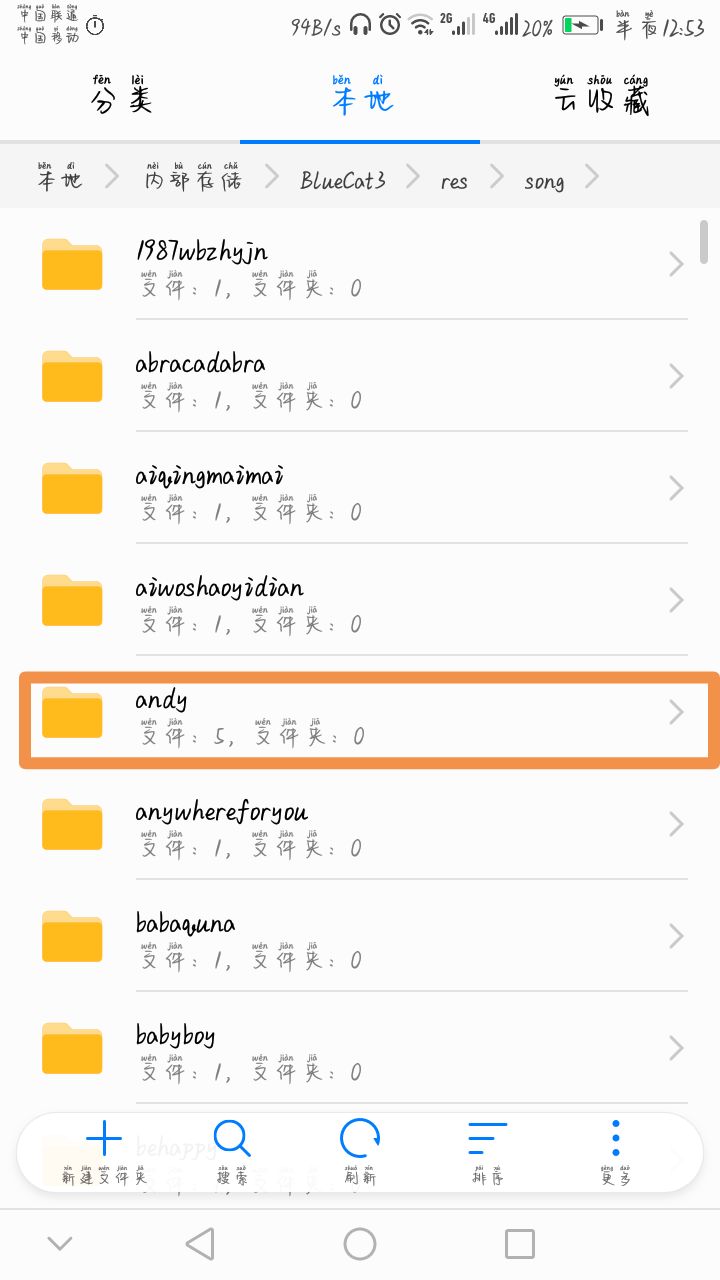This screenshot has height=1280, width=720.
Task: Tap the New Folder plus icon
Action: point(104,1138)
